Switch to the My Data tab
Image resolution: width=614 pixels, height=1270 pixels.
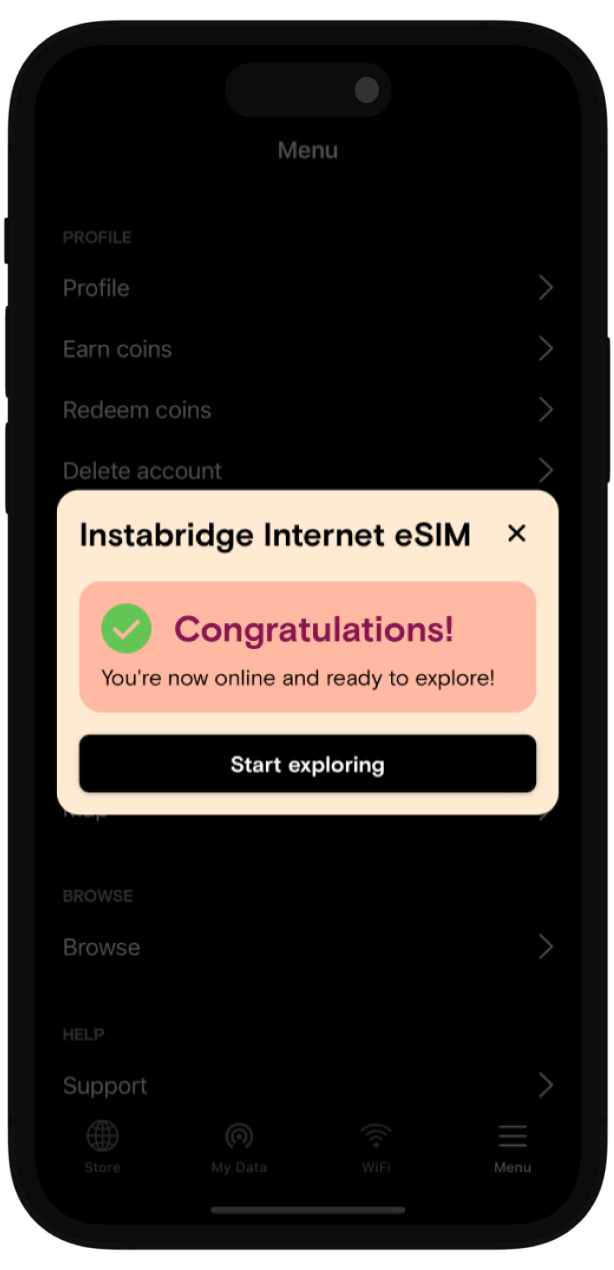point(239,1147)
